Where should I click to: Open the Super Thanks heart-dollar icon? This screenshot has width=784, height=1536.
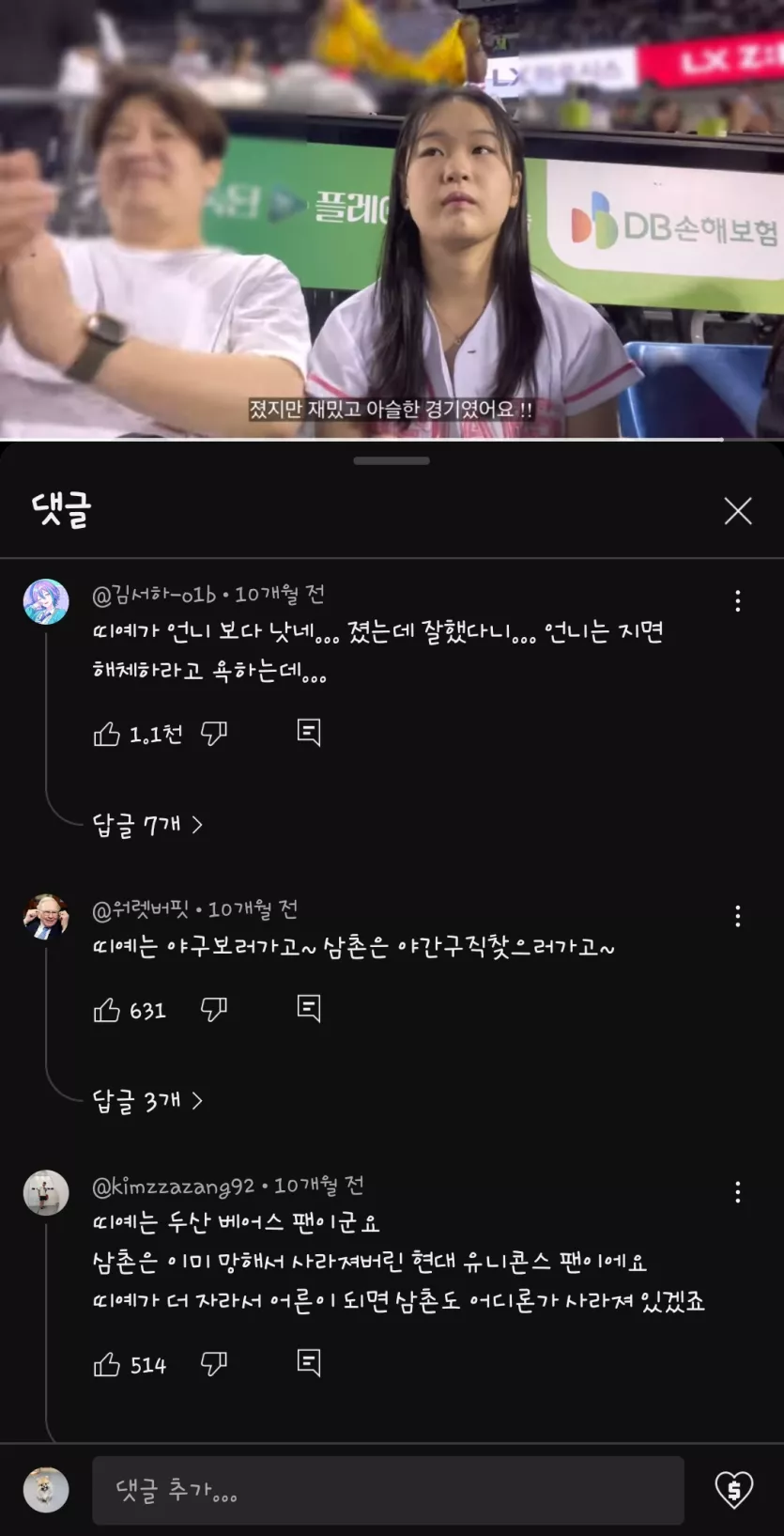pyautogui.click(x=733, y=1490)
